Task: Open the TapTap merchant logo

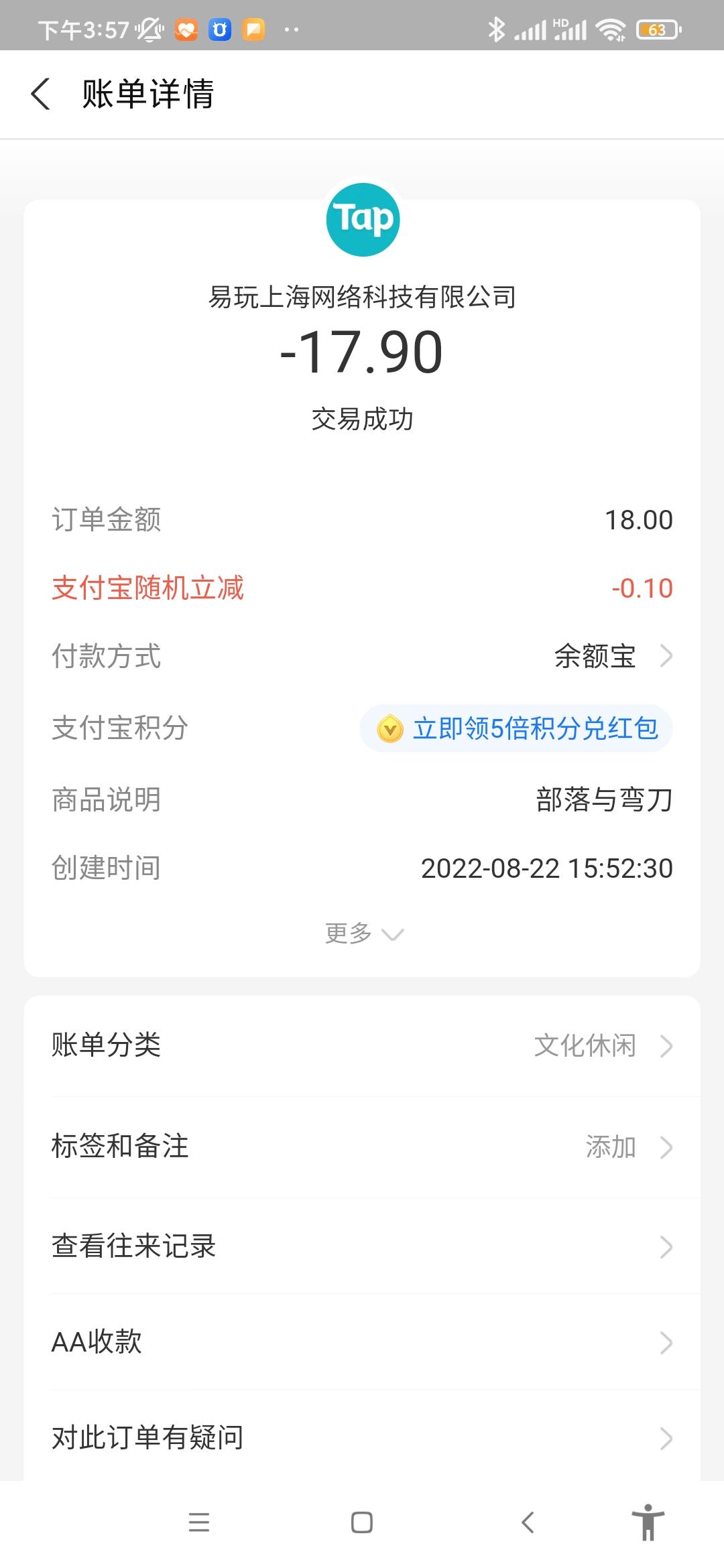Action: (x=362, y=219)
